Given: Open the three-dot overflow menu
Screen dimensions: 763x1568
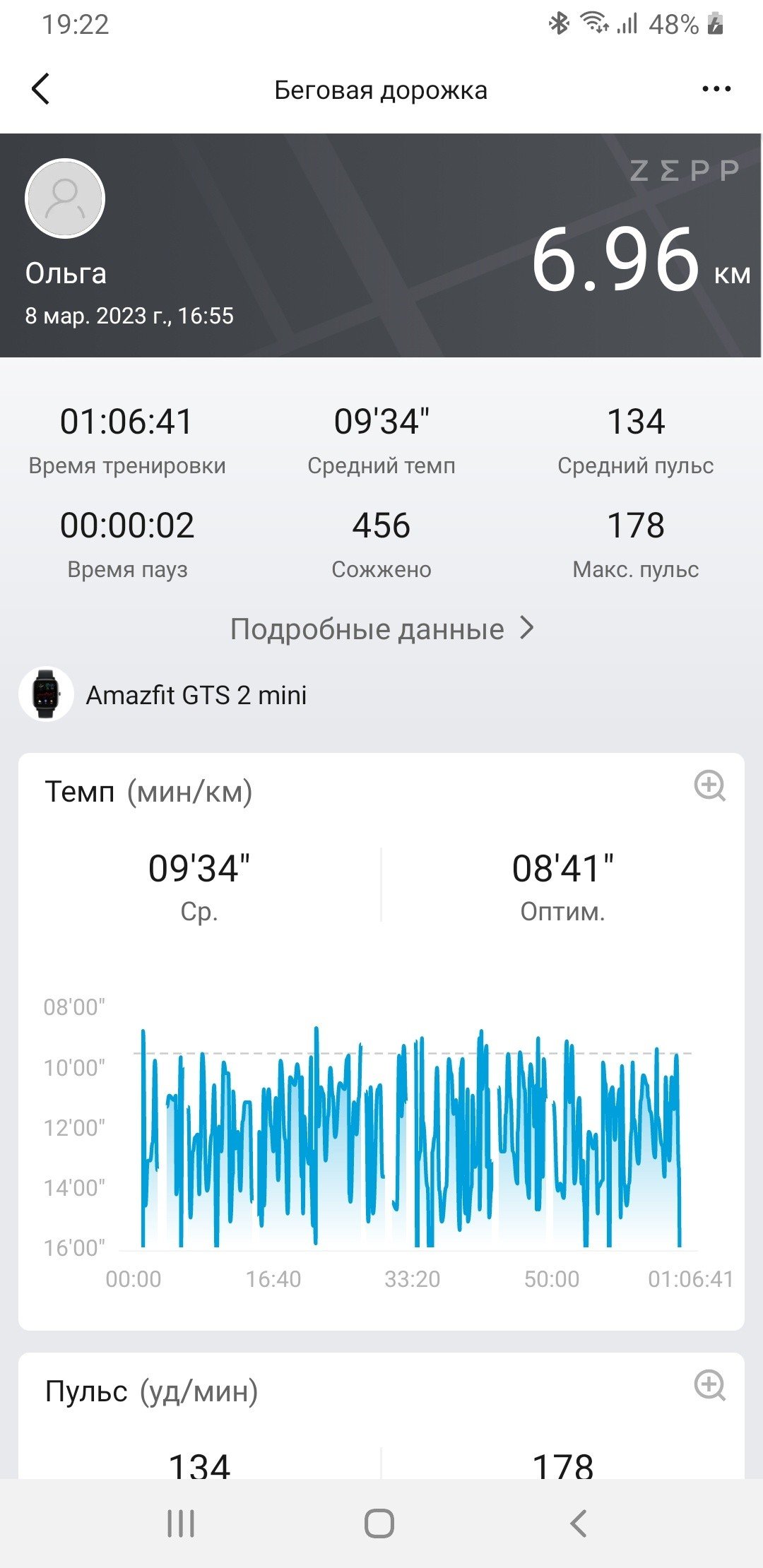Looking at the screenshot, I should (x=716, y=89).
